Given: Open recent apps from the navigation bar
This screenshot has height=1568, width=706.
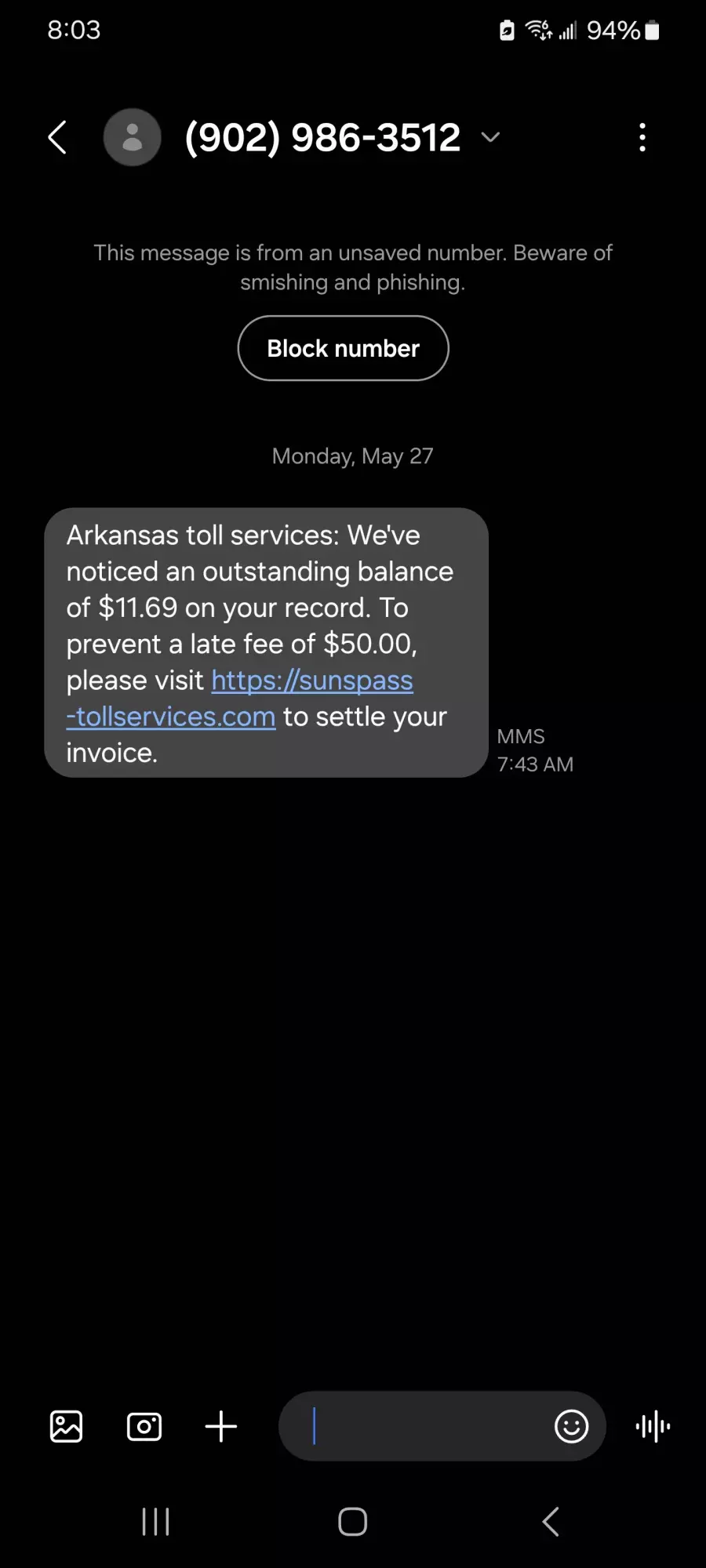Looking at the screenshot, I should coord(155,1522).
